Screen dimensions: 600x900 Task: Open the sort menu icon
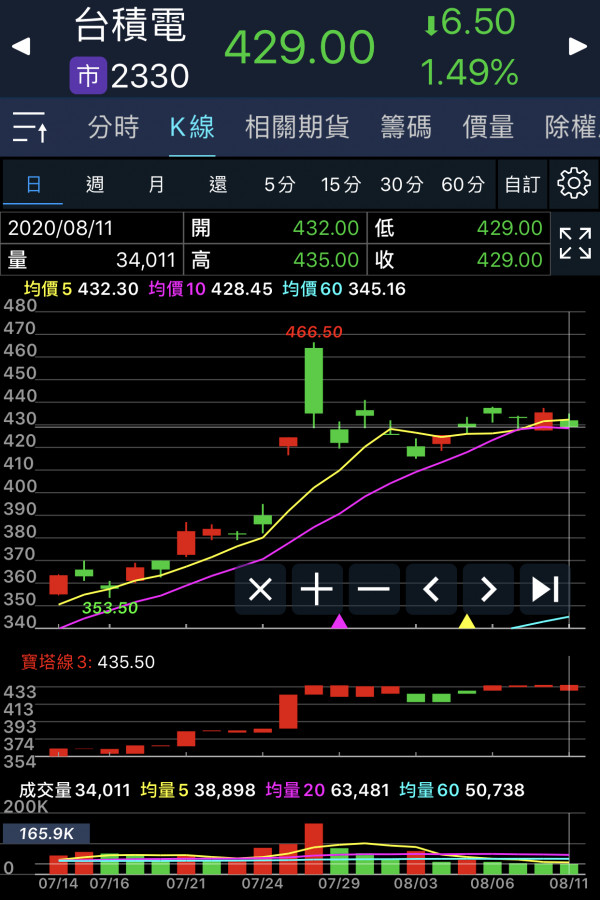pyautogui.click(x=30, y=128)
